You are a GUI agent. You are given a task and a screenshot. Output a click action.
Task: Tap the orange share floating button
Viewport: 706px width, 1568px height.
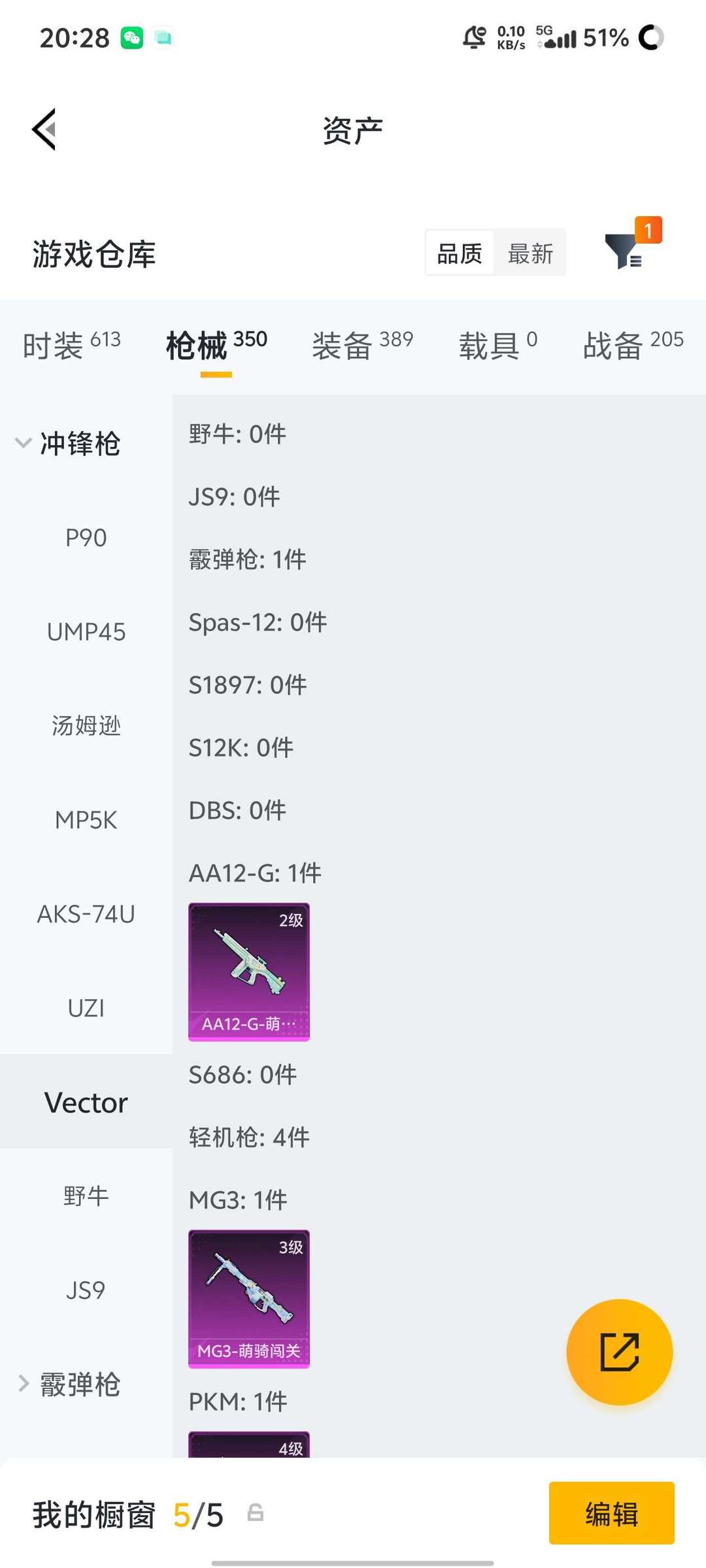(619, 1352)
